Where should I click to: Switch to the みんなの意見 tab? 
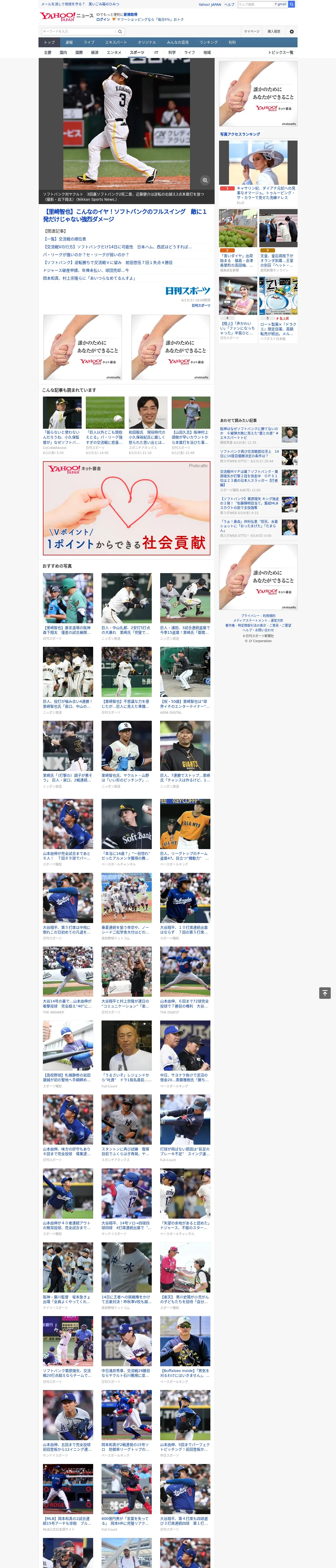pyautogui.click(x=177, y=43)
